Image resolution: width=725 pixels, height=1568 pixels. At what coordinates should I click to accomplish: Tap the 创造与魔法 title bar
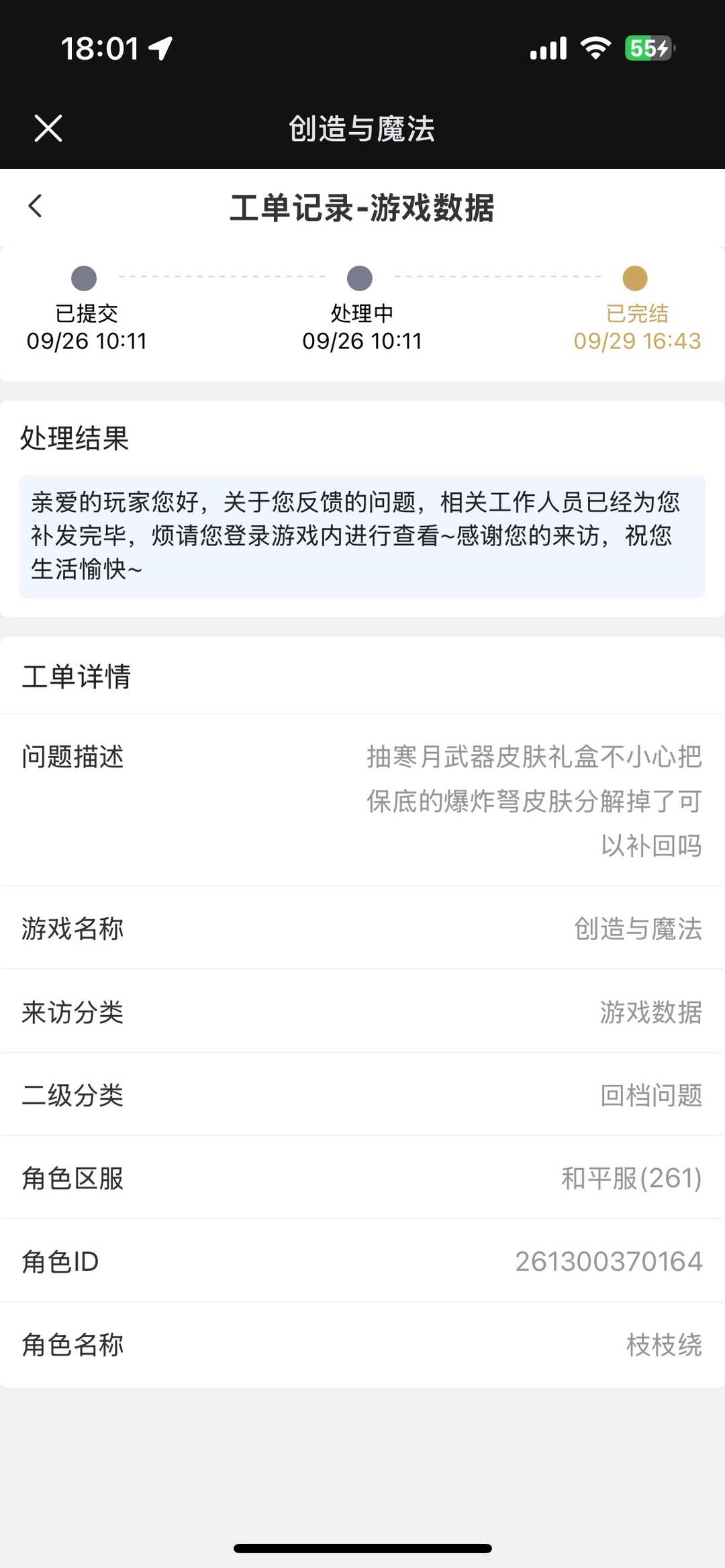pos(362,129)
